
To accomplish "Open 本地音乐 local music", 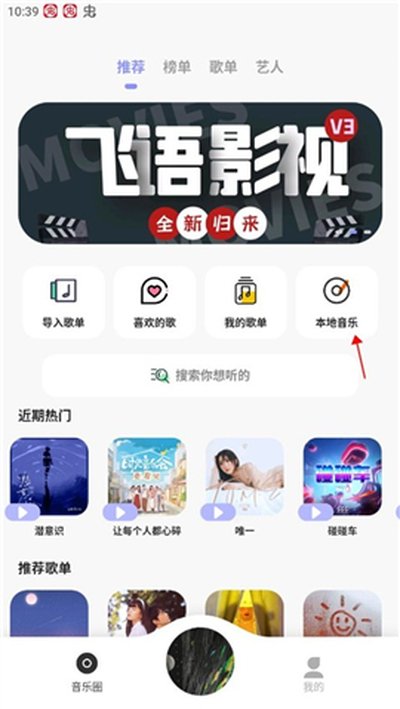I will [337, 302].
